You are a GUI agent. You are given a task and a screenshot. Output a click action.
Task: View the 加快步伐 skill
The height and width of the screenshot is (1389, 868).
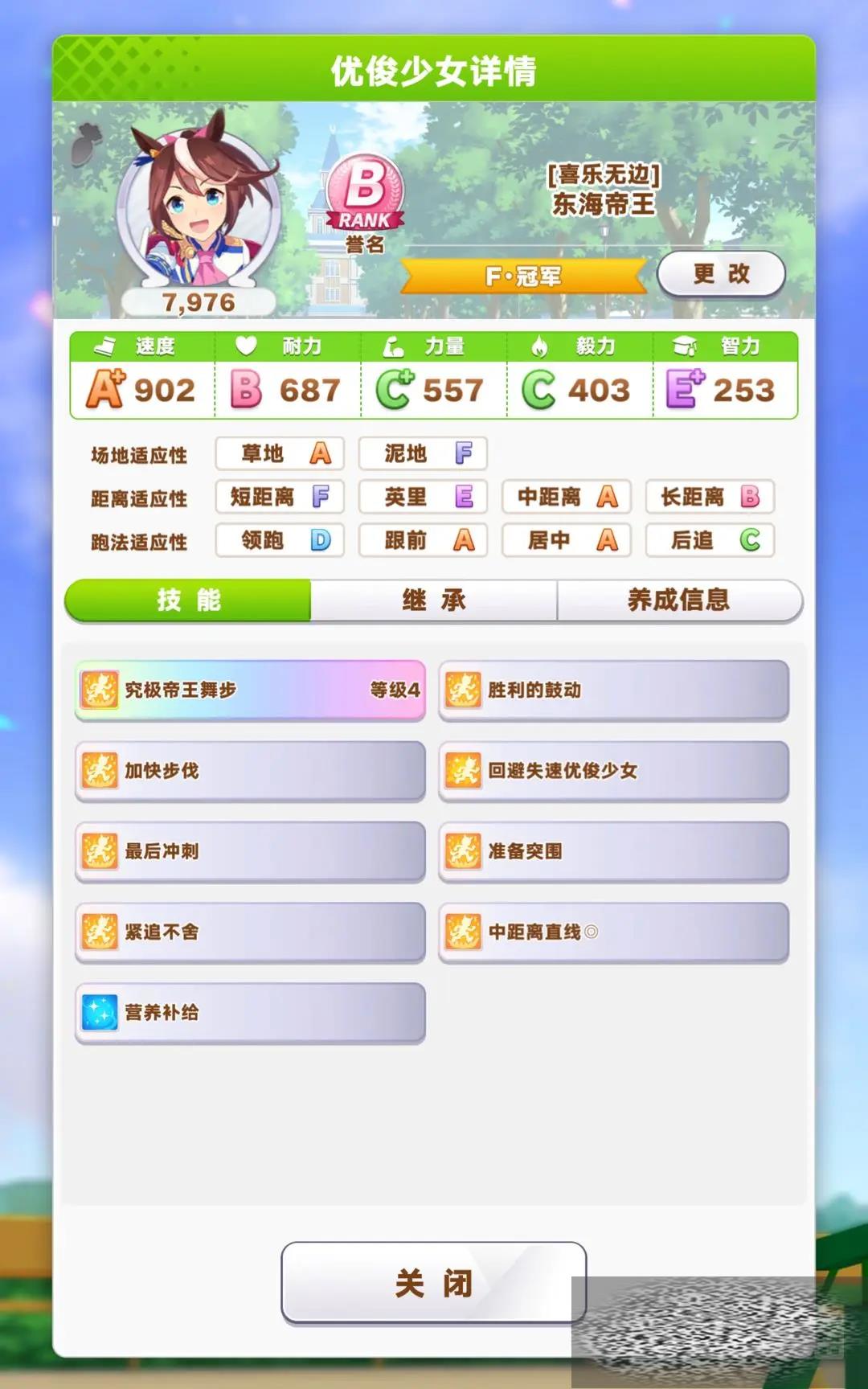(250, 770)
